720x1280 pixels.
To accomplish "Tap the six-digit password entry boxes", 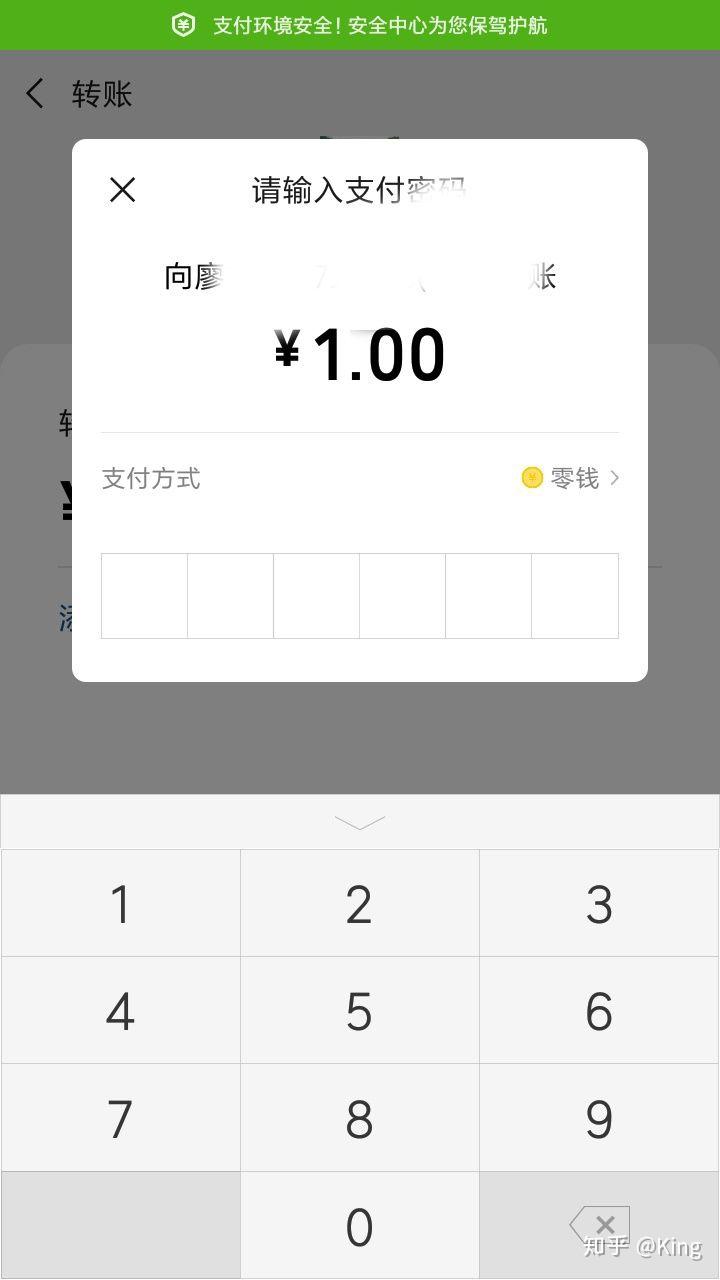I will click(359, 596).
